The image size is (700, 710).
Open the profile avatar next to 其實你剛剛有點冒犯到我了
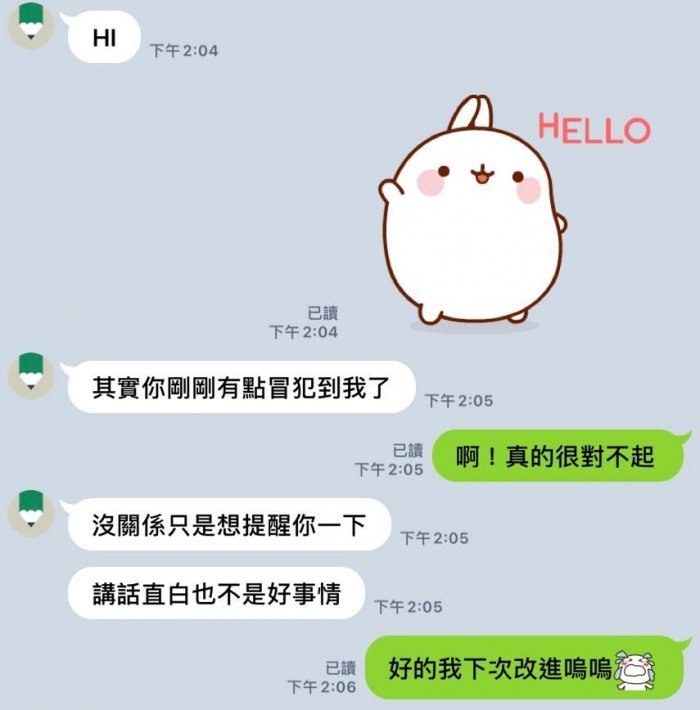[31, 373]
